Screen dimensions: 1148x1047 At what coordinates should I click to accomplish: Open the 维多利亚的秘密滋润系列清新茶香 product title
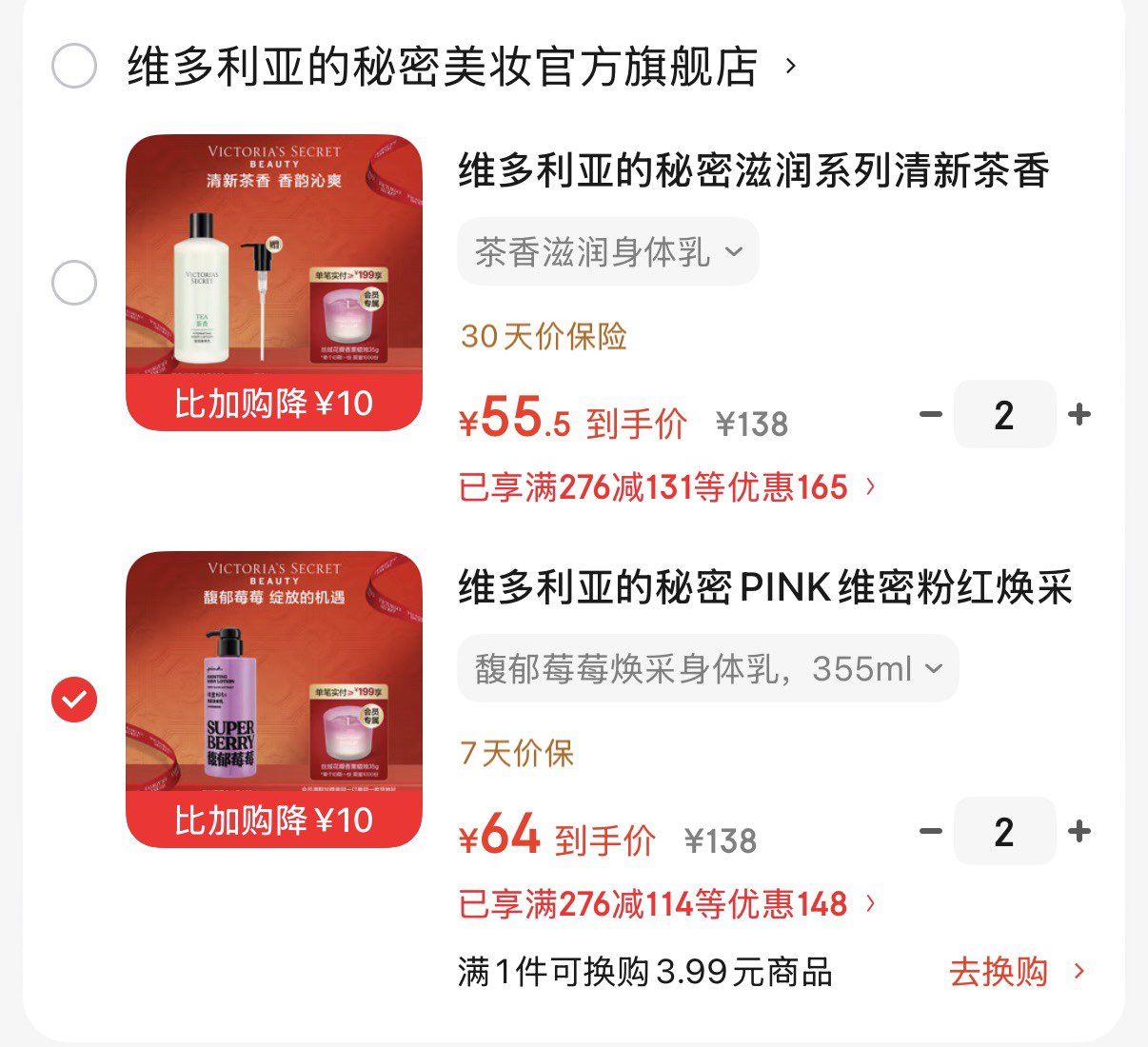(x=753, y=171)
